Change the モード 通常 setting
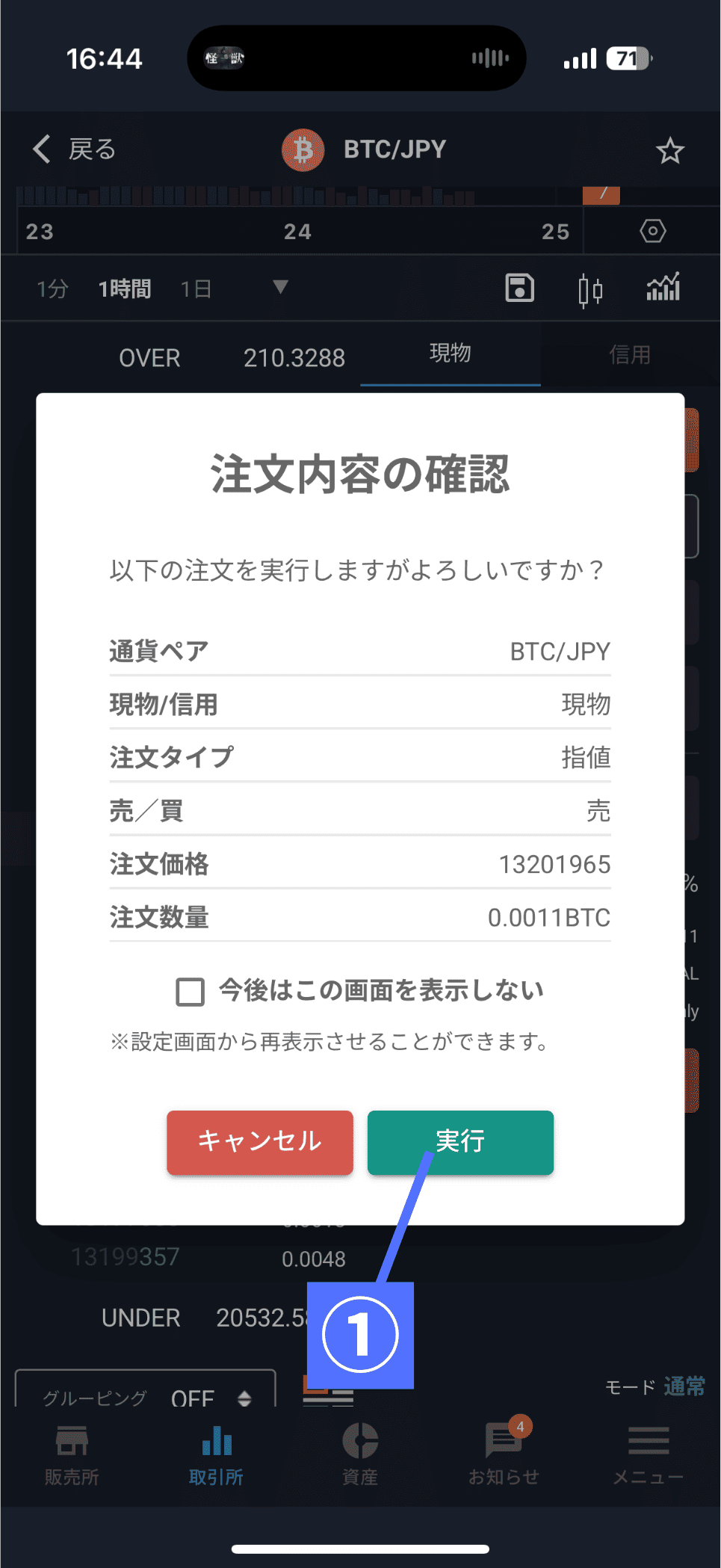This screenshot has height=1568, width=721. tap(684, 1386)
